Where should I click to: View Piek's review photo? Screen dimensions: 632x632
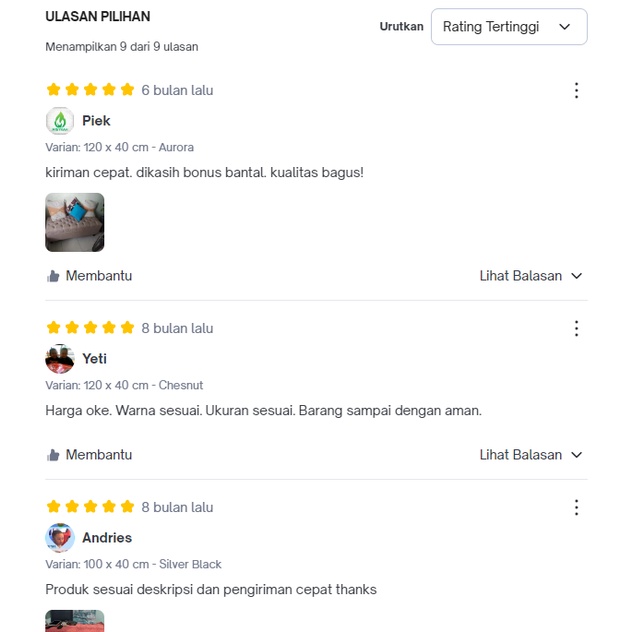(75, 222)
